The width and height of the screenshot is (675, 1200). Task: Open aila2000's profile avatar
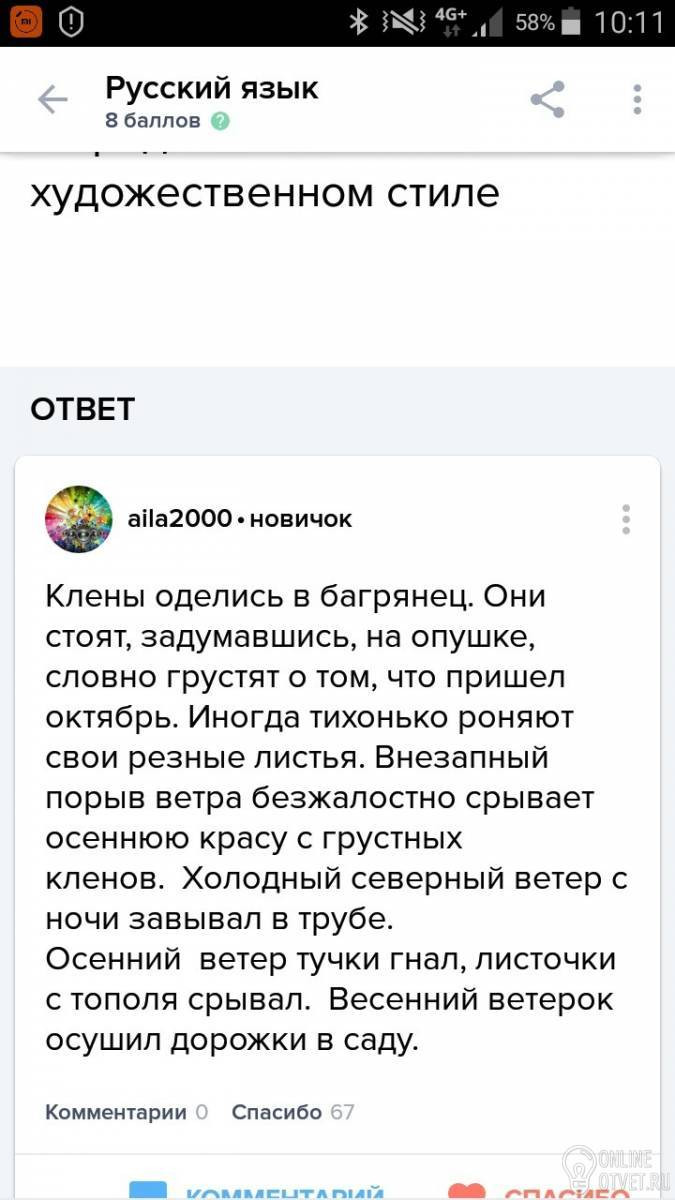(x=79, y=519)
